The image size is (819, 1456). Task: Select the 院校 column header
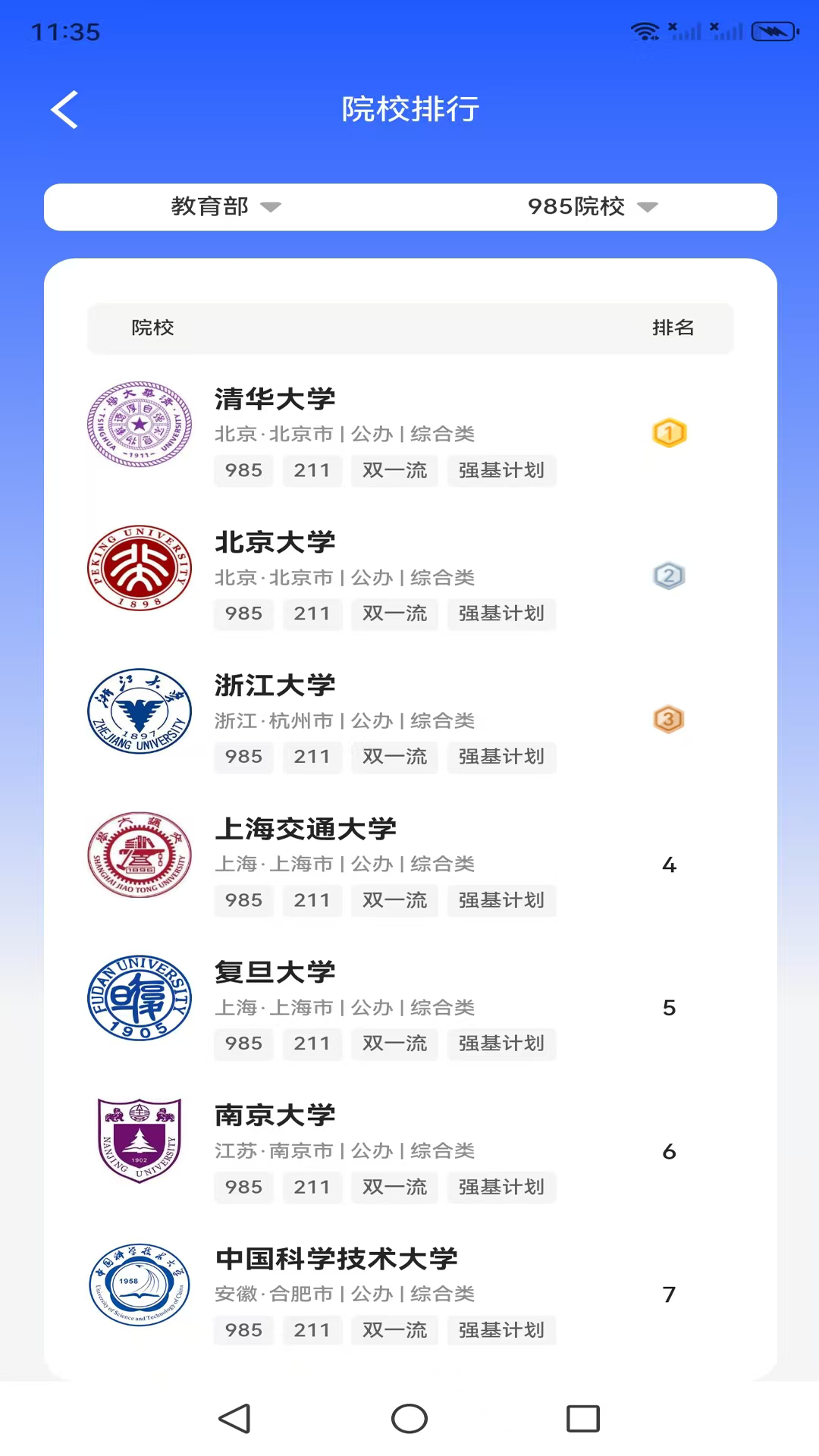click(x=153, y=328)
